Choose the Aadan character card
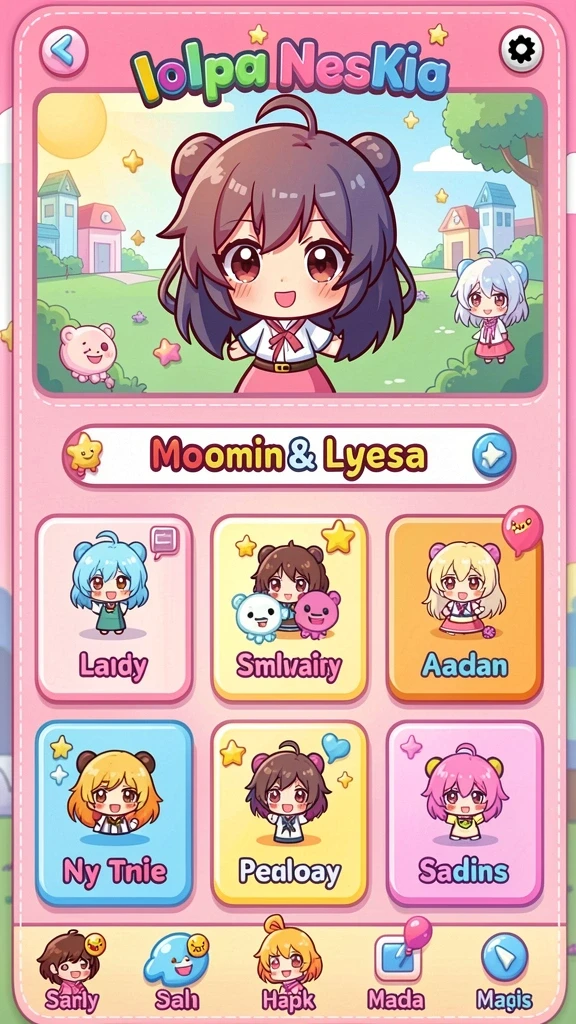Viewport: 576px width, 1024px height. pos(464,609)
